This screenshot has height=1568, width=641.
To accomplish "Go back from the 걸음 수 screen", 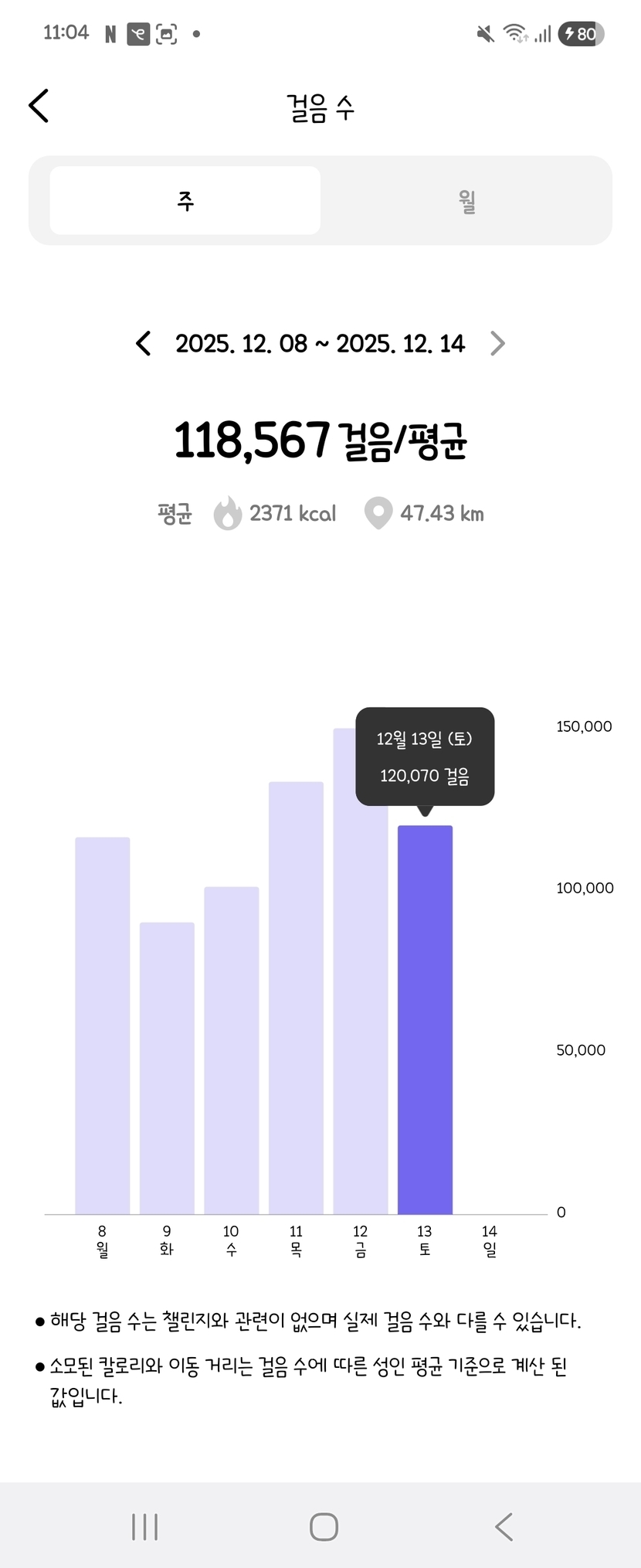I will point(39,106).
